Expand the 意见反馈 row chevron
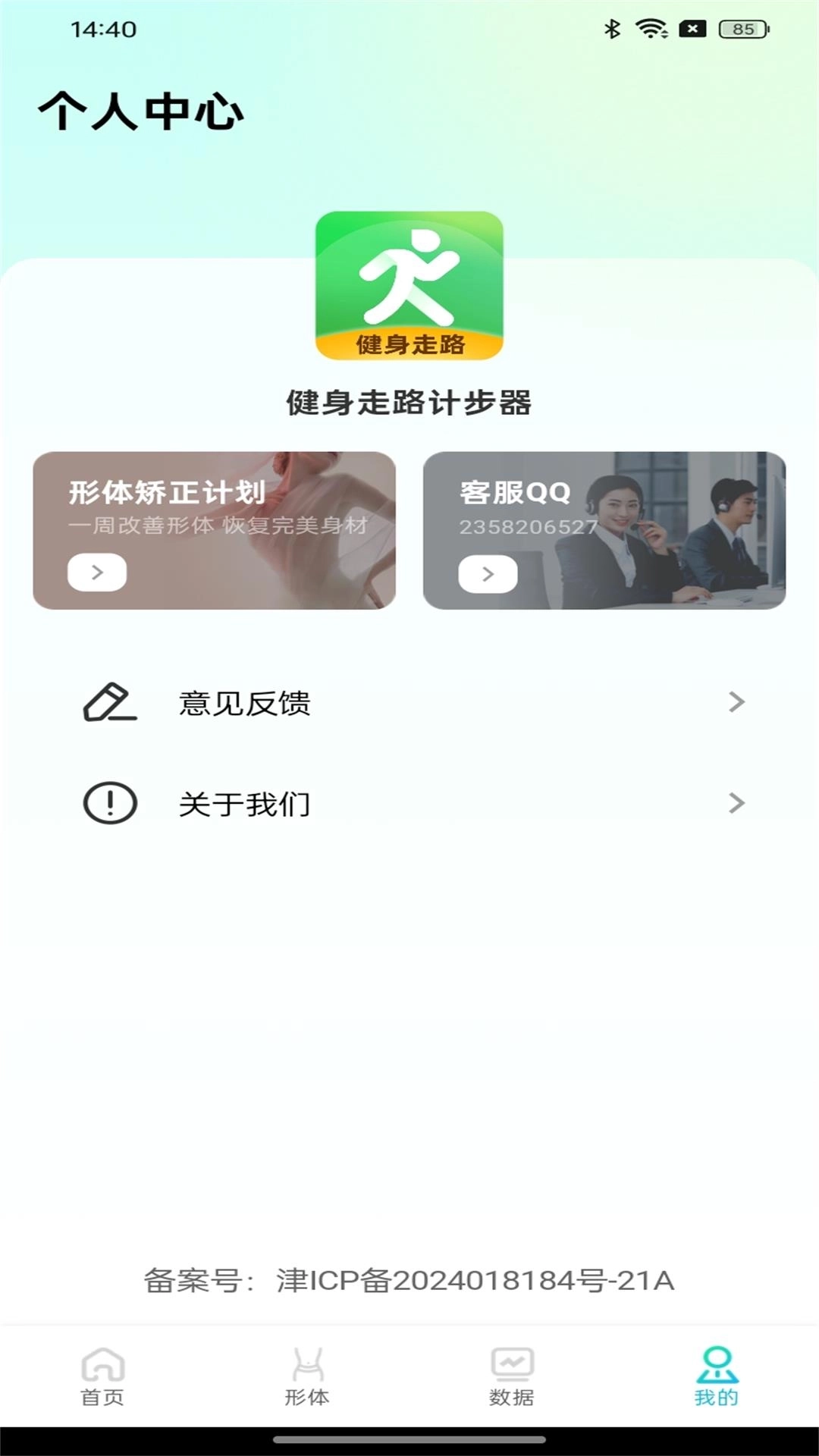819x1456 pixels. (x=736, y=703)
